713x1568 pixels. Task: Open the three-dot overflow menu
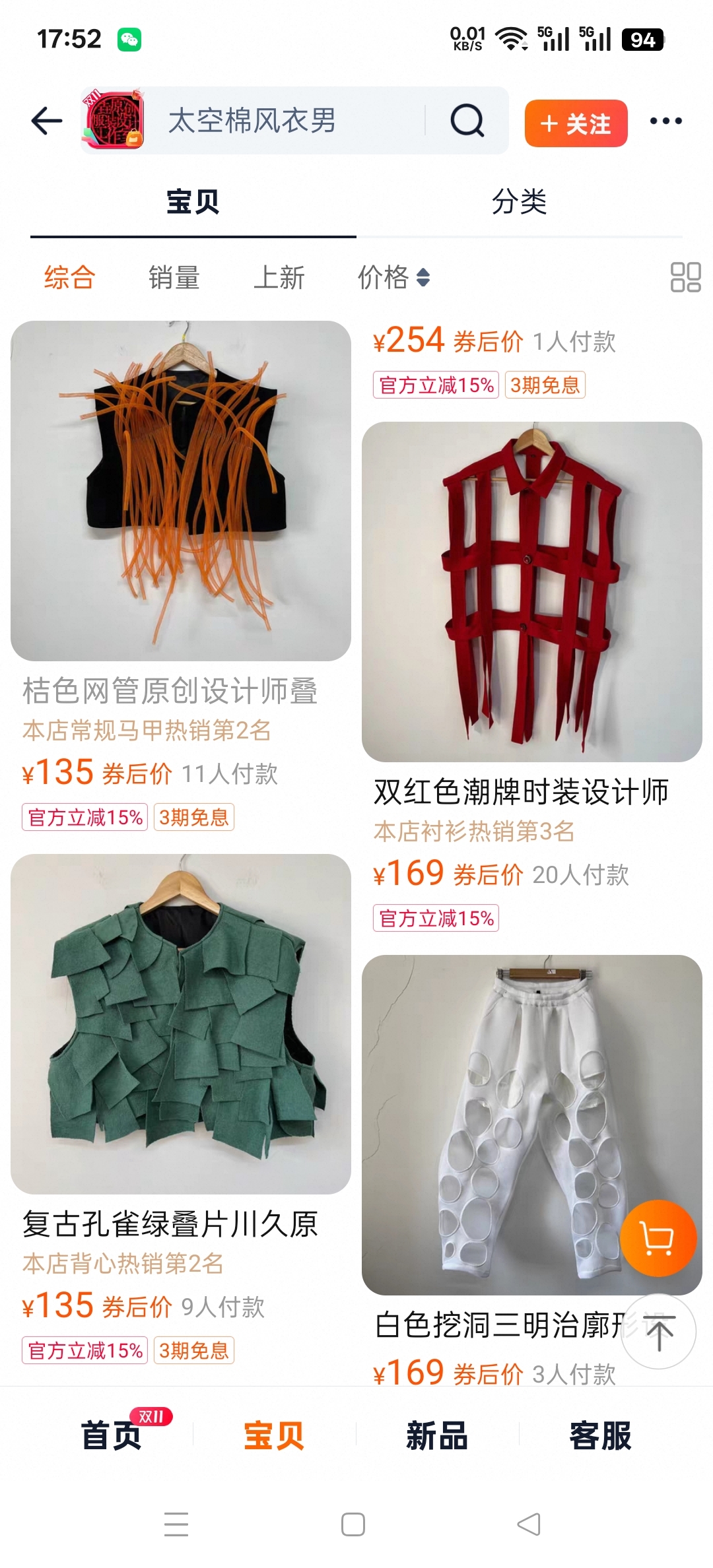point(665,121)
